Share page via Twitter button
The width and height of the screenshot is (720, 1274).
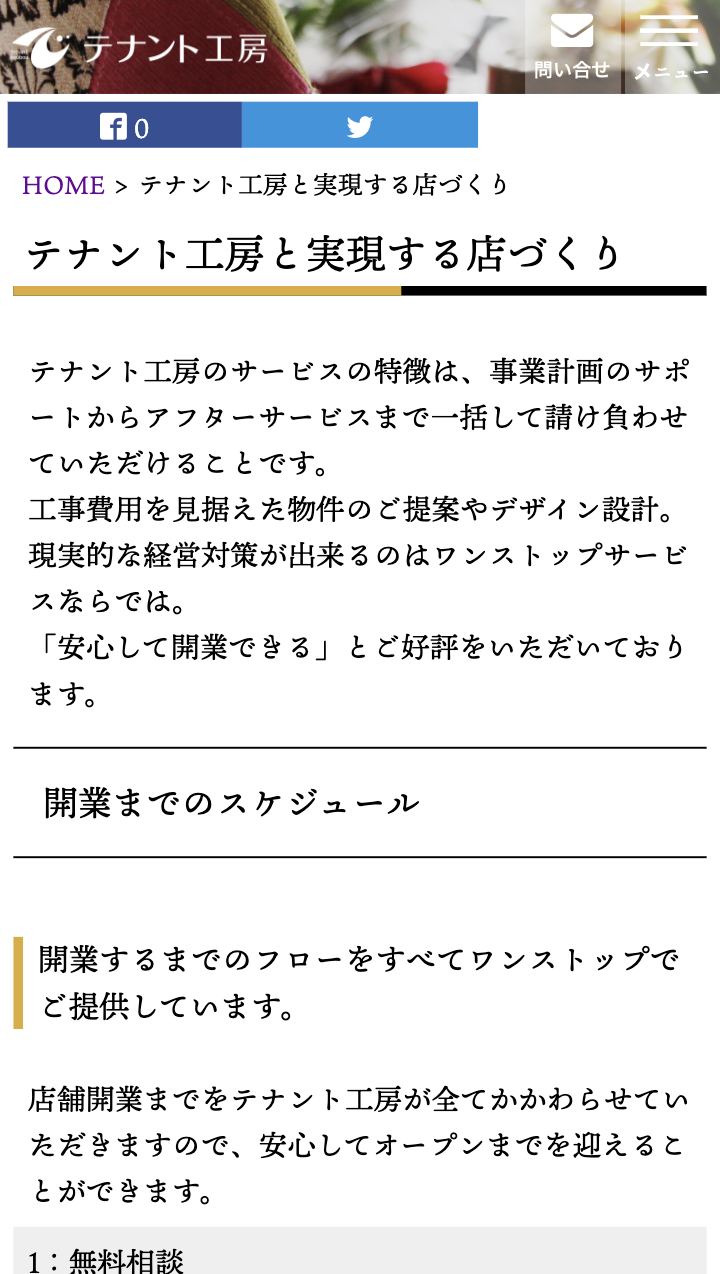click(x=360, y=126)
